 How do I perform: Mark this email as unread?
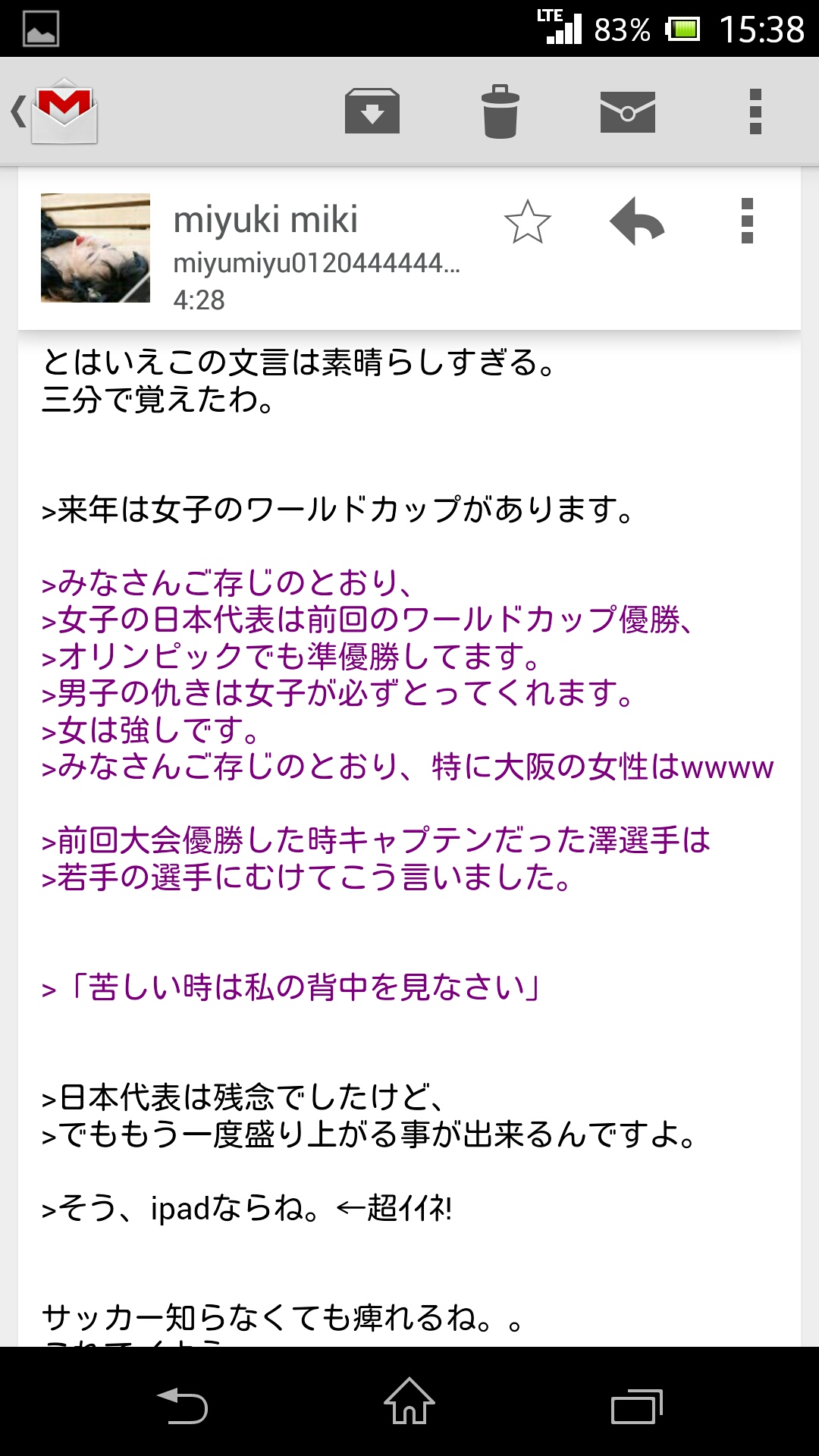[627, 111]
